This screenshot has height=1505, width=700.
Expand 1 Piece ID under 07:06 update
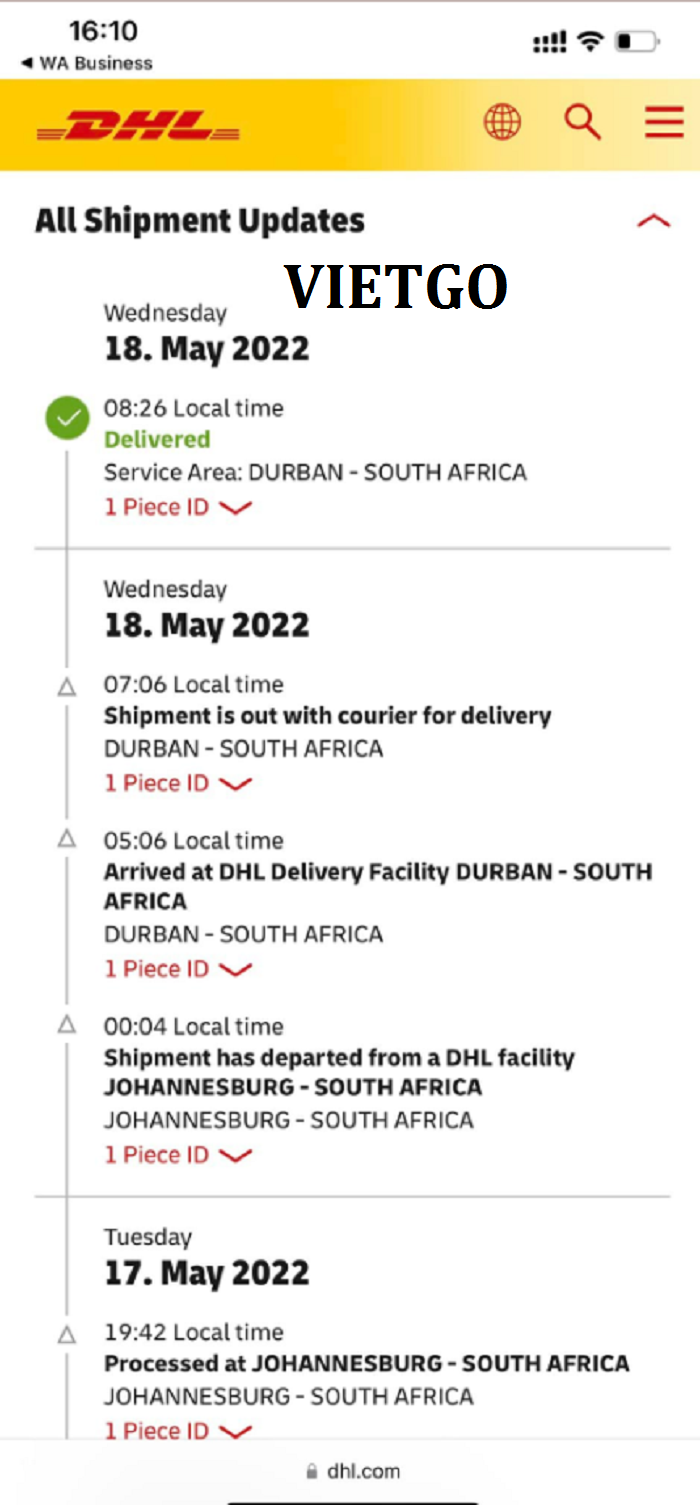(177, 783)
